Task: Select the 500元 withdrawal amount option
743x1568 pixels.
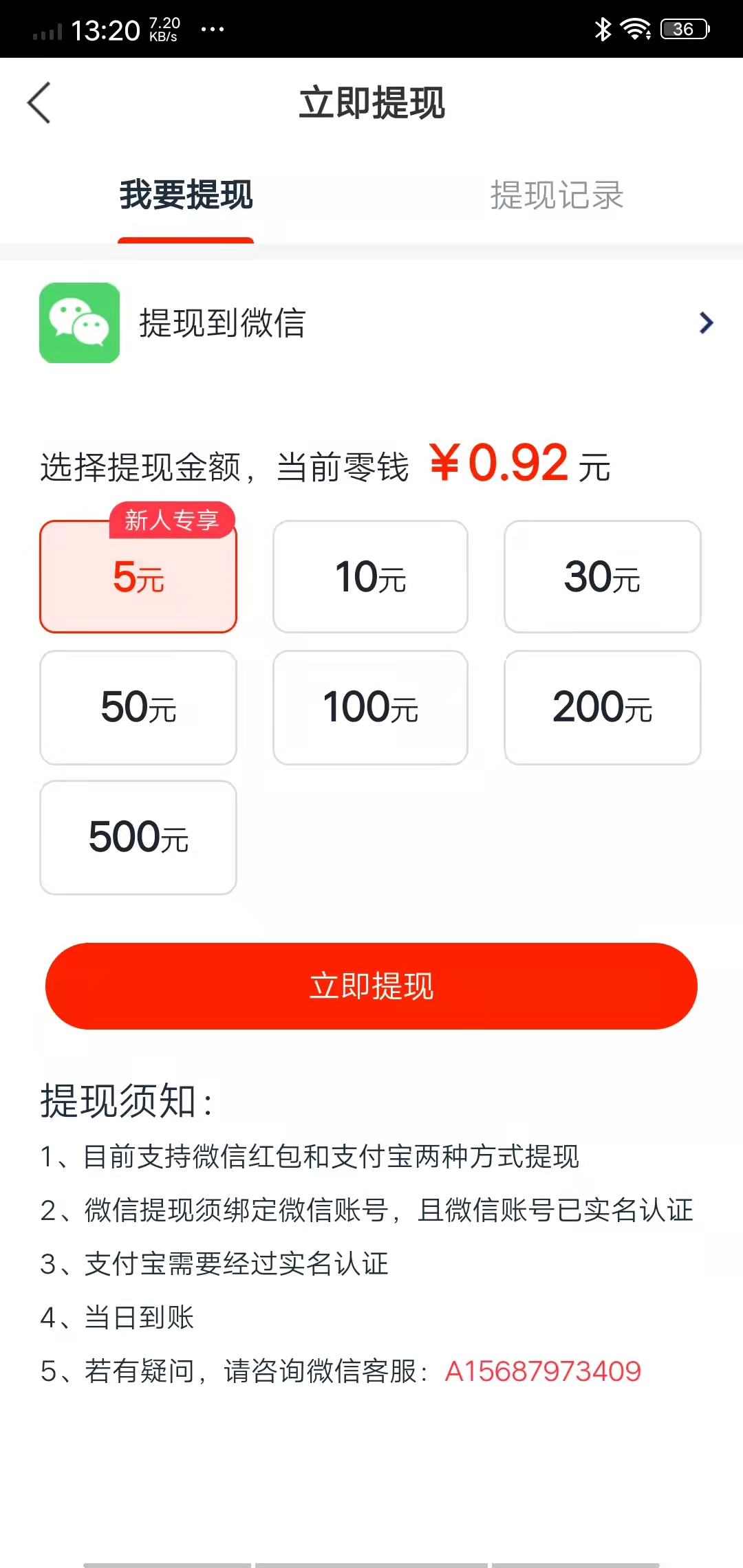Action: (138, 837)
